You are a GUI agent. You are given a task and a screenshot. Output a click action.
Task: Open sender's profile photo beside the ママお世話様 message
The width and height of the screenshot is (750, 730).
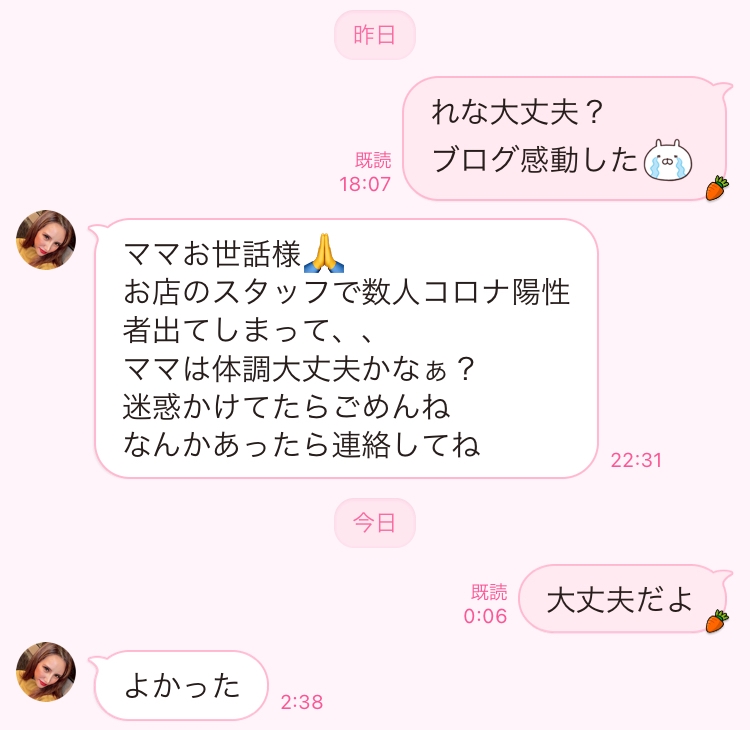point(47,240)
